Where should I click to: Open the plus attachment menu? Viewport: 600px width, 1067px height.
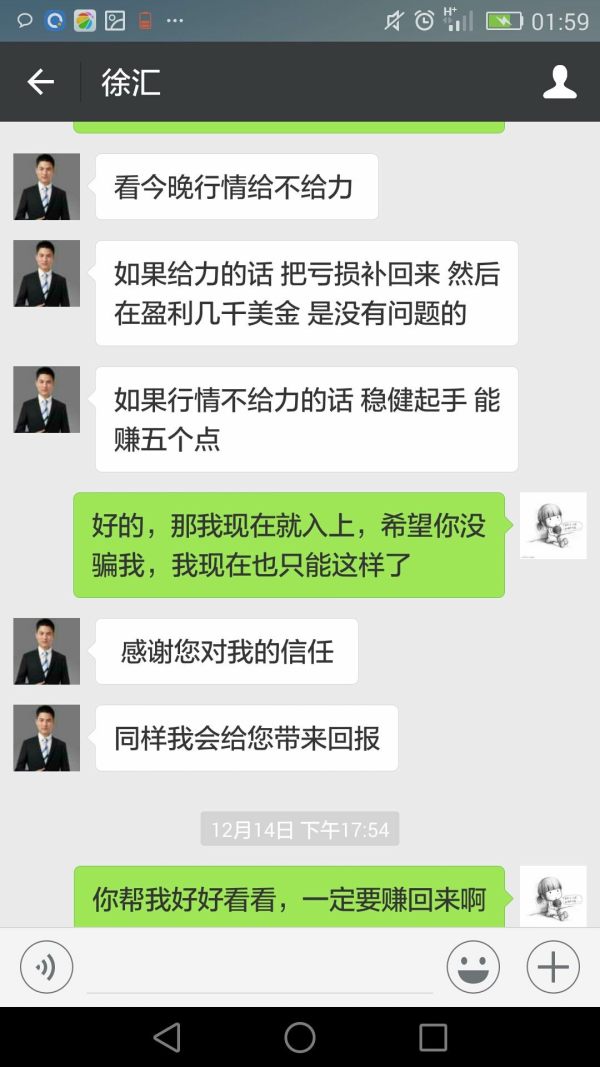553,967
